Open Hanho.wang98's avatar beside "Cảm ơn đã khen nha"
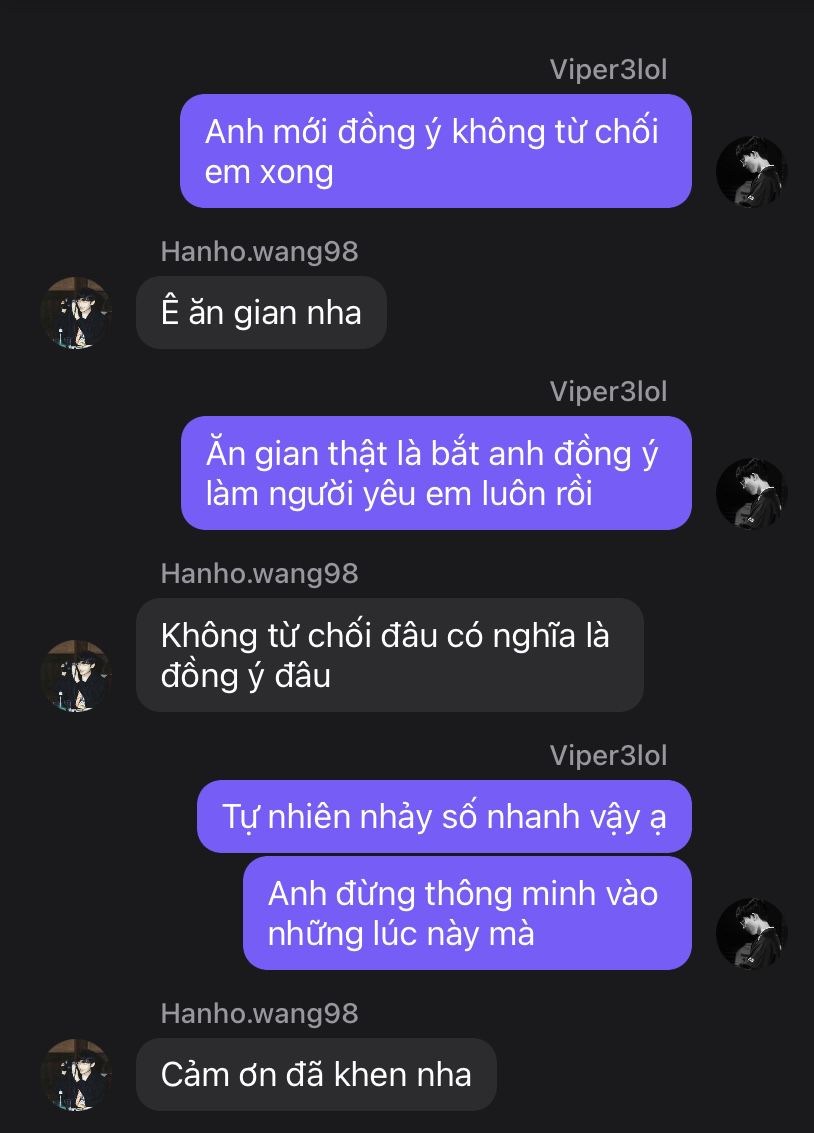Image resolution: width=814 pixels, height=1133 pixels. [76, 1074]
